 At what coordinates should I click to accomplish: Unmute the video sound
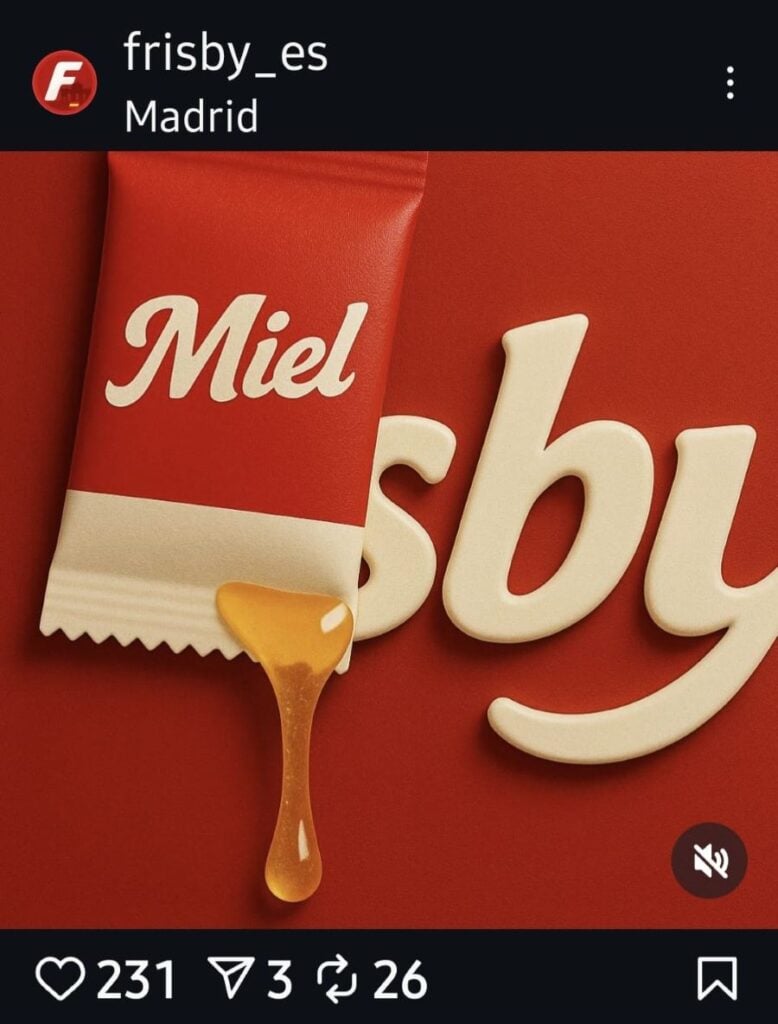708,860
